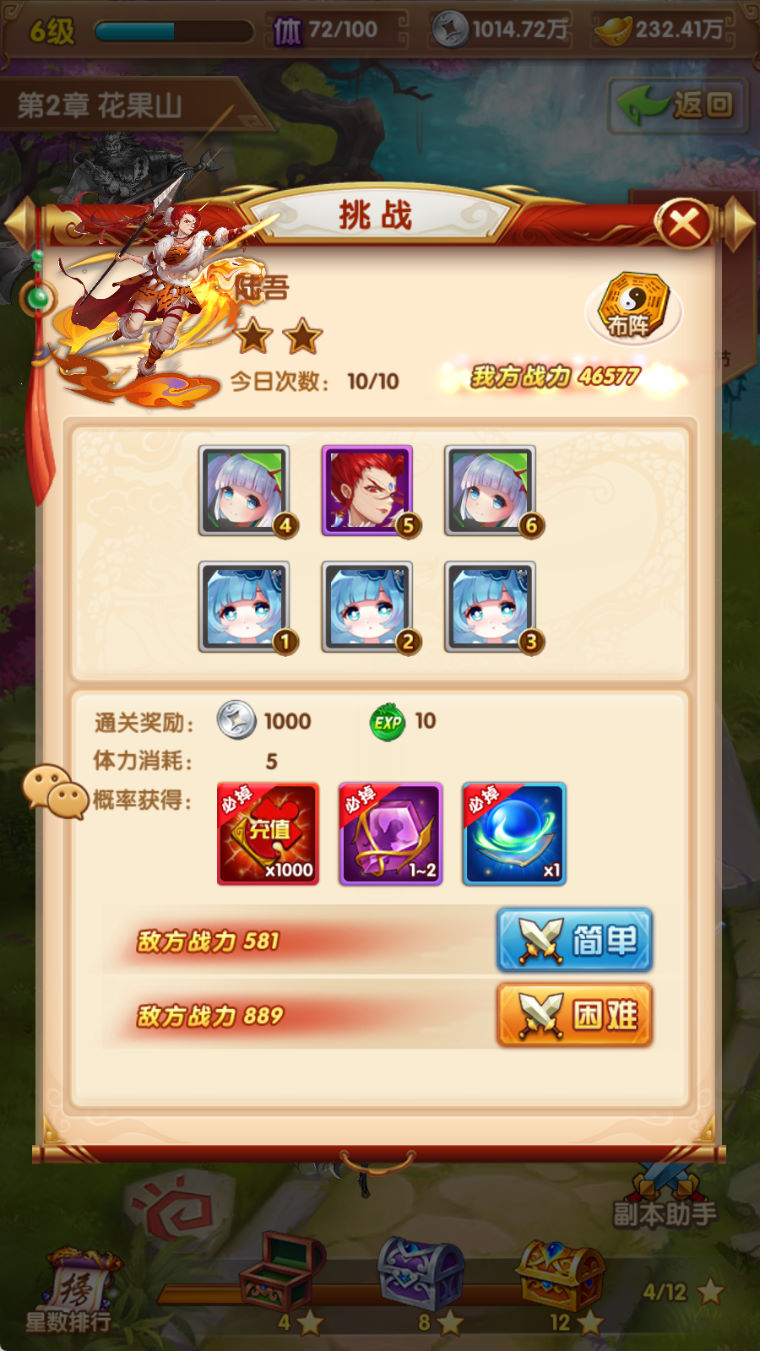View the blue orb x1 reward

(514, 833)
